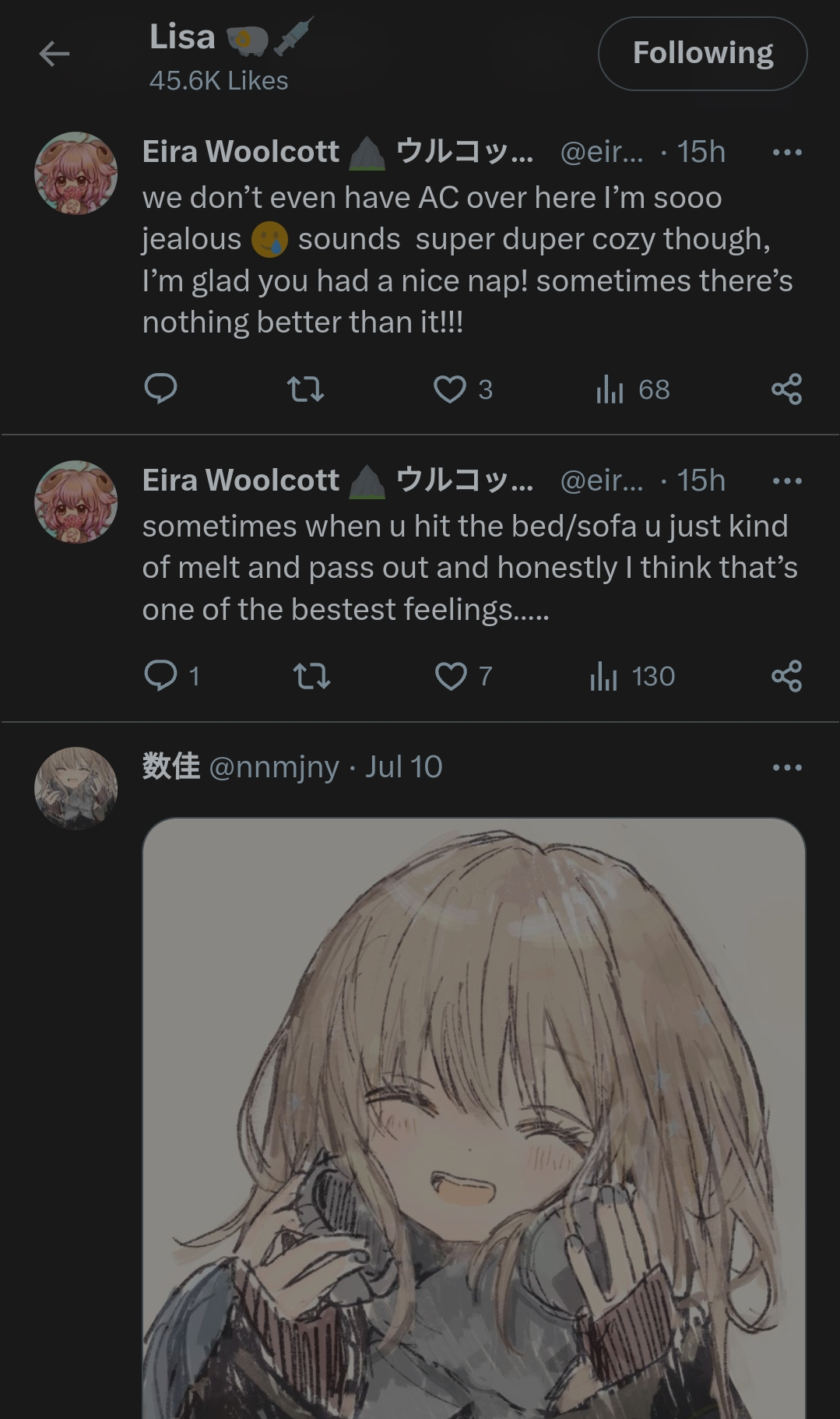Go back using the top arrow
Screen dimensions: 840x1419
pyautogui.click(x=54, y=54)
